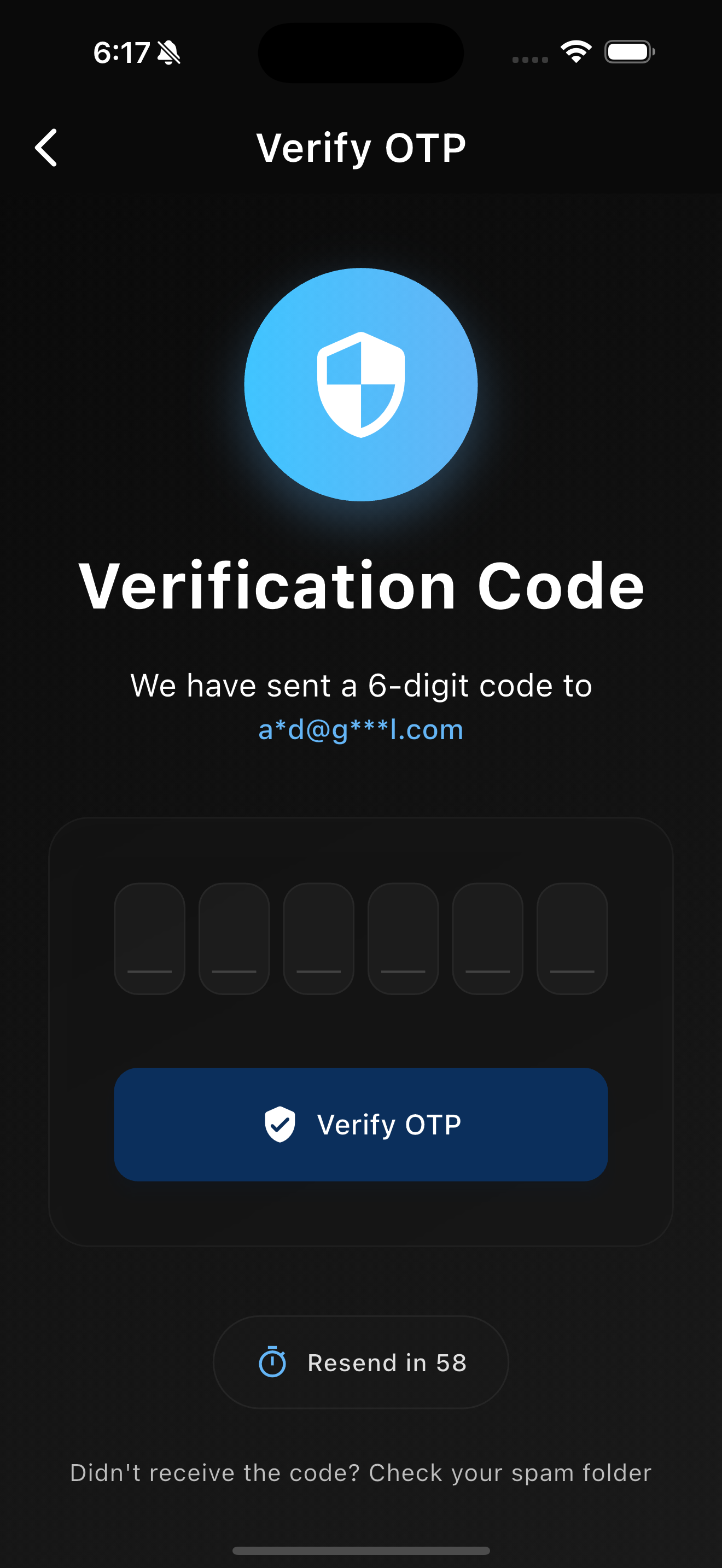Tap the fourth OTP digit box
Viewport: 722px width, 1568px height.
click(x=403, y=938)
